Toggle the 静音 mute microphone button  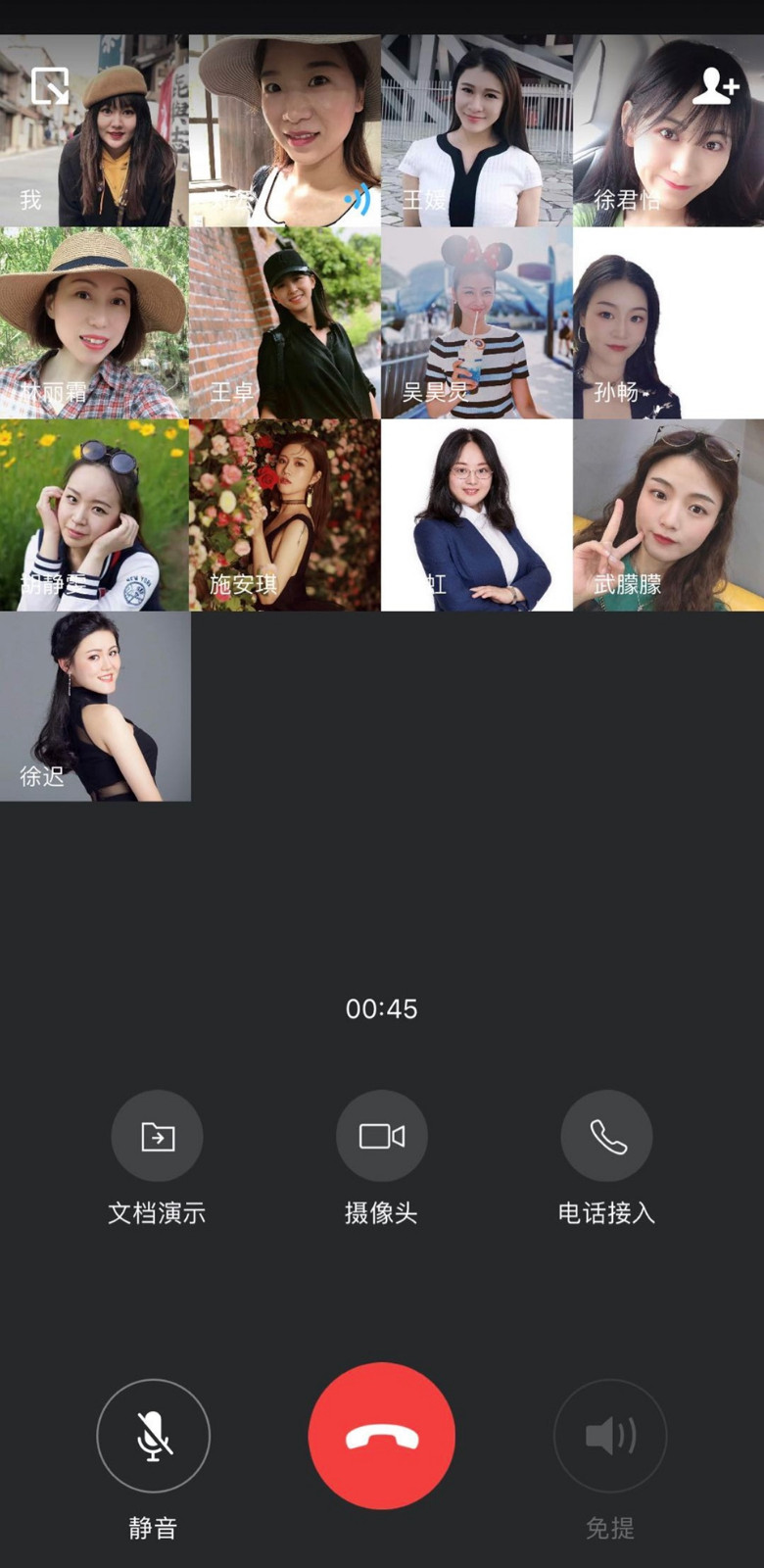(153, 1436)
